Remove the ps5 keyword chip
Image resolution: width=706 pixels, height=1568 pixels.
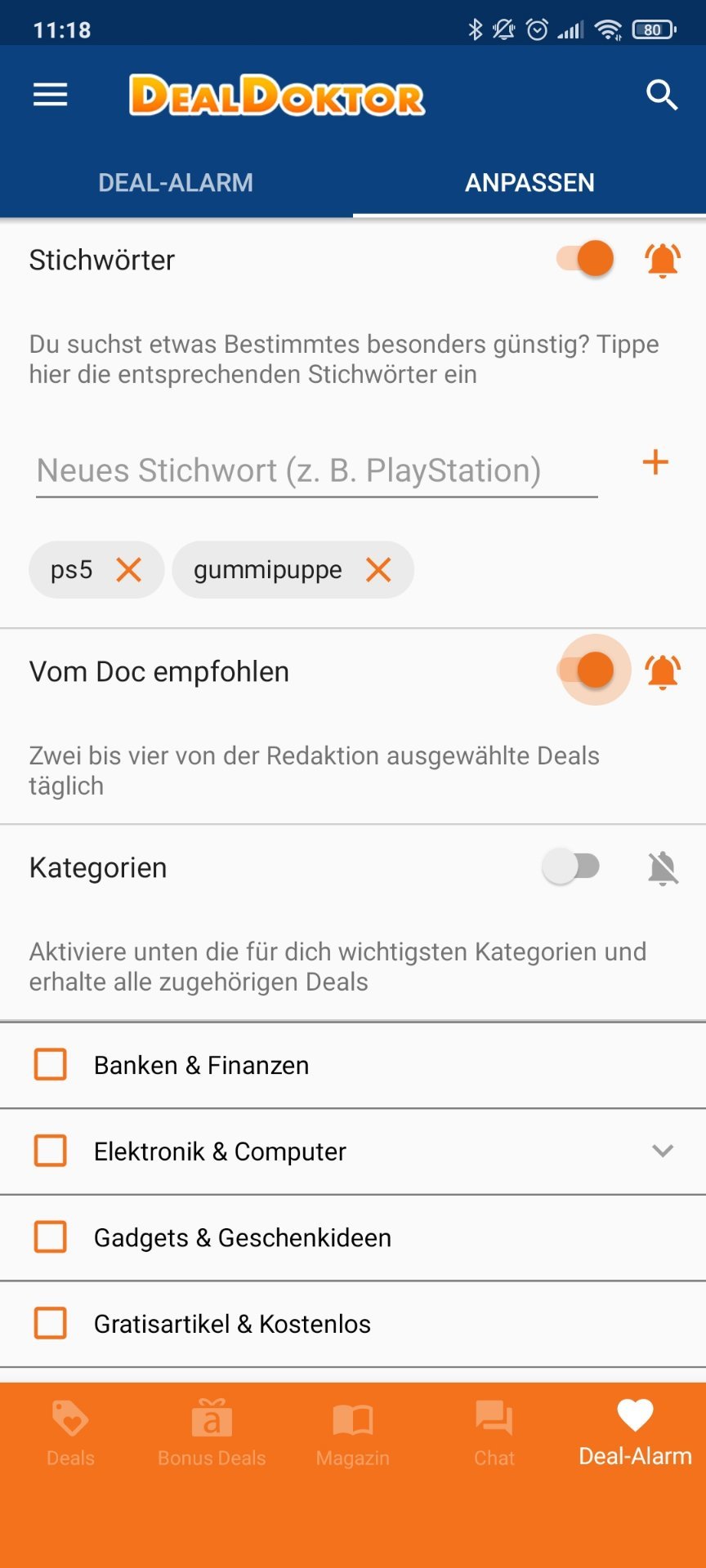(x=129, y=569)
